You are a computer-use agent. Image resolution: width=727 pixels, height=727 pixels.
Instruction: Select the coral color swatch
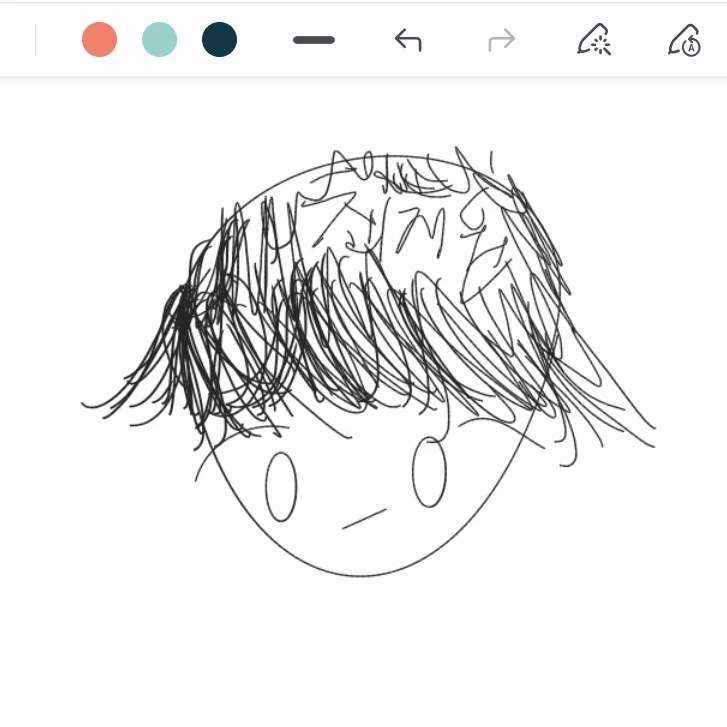click(x=99, y=40)
